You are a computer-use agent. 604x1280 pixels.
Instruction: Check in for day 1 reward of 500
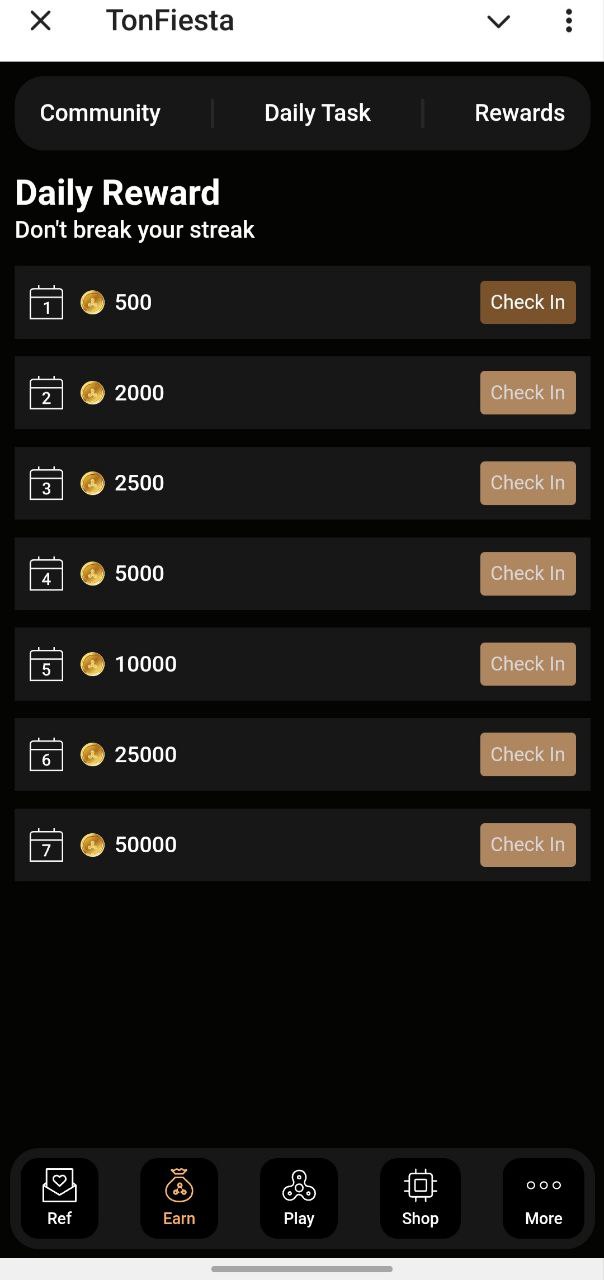(x=527, y=302)
